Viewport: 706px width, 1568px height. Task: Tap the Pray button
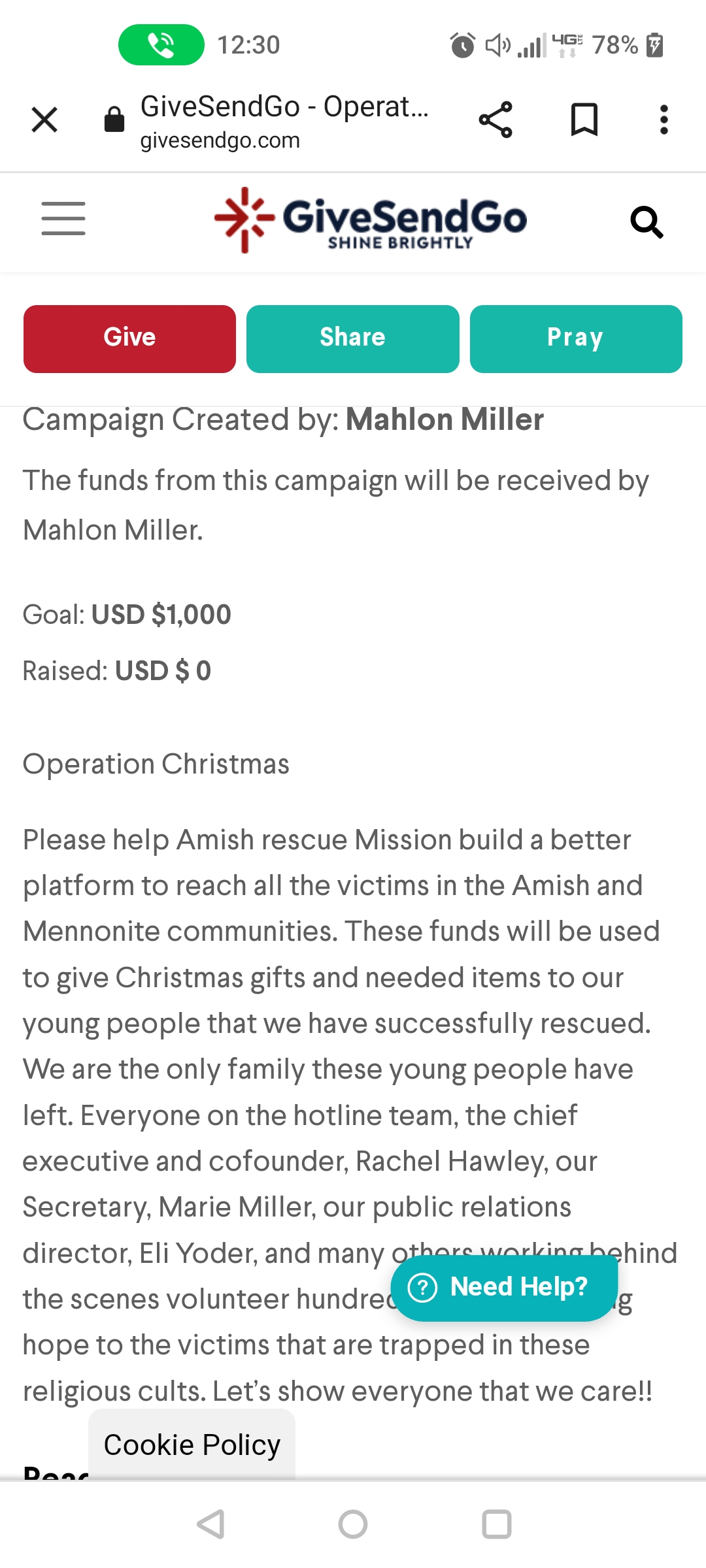tap(575, 338)
